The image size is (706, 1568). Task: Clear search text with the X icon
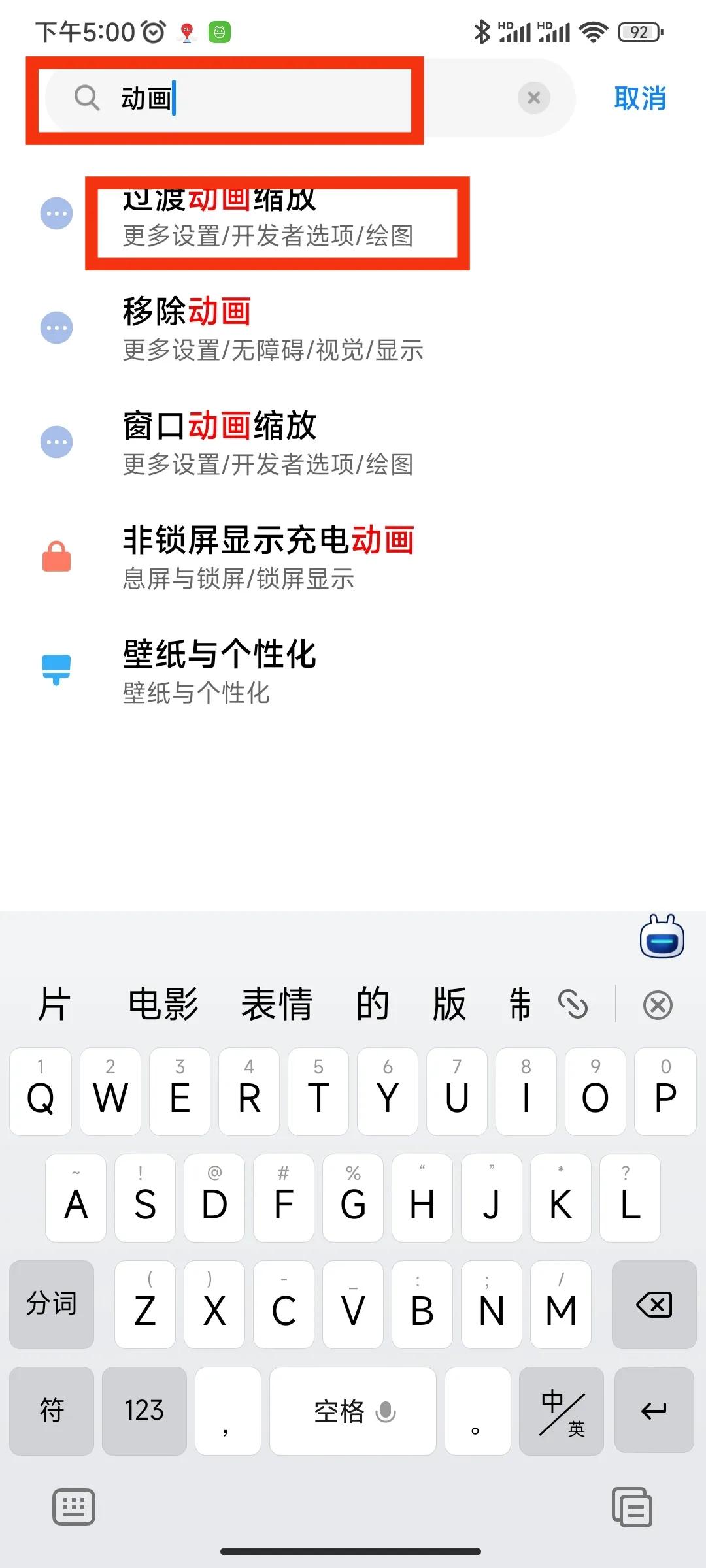534,98
